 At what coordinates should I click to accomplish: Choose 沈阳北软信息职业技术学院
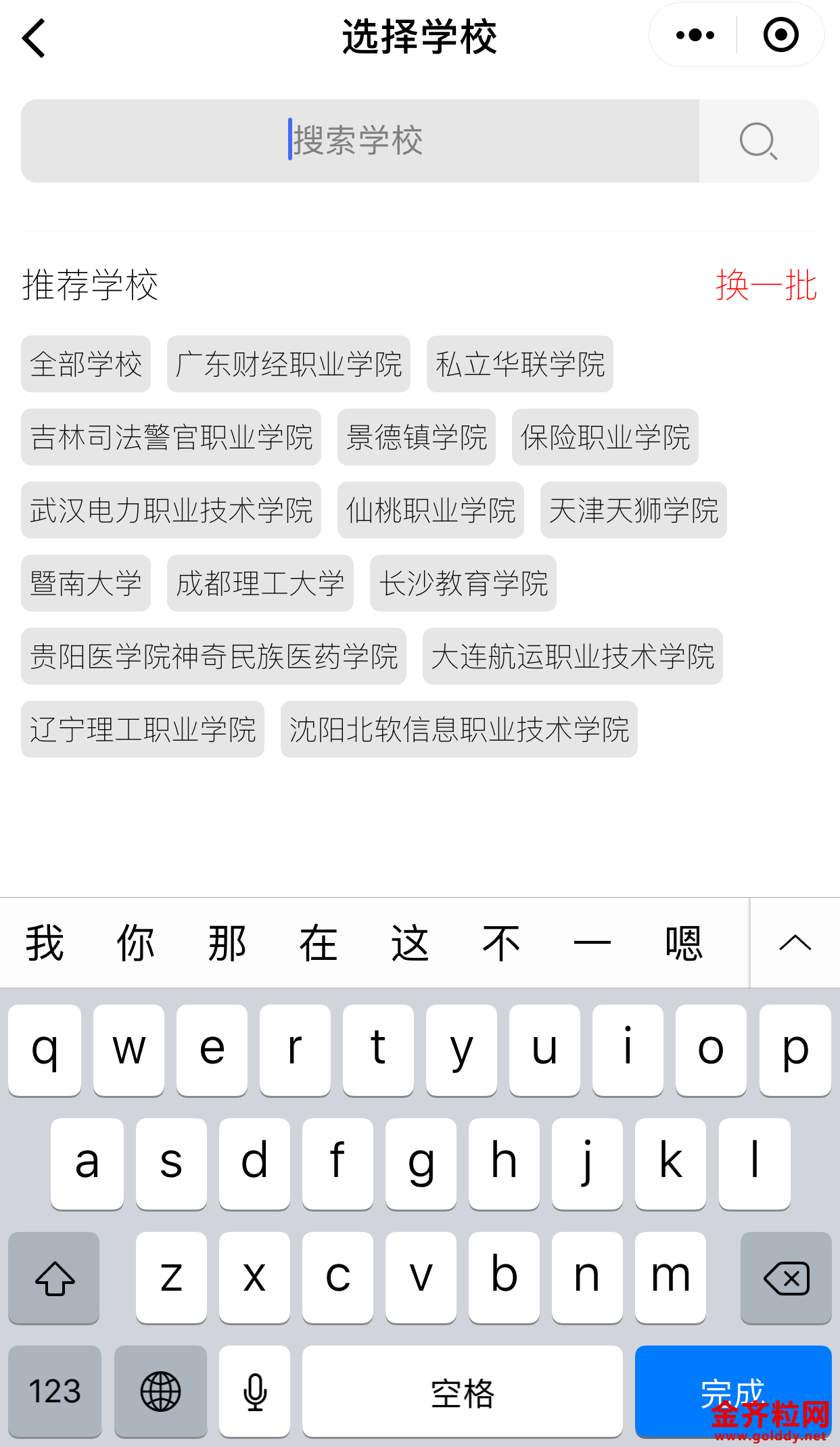point(459,729)
